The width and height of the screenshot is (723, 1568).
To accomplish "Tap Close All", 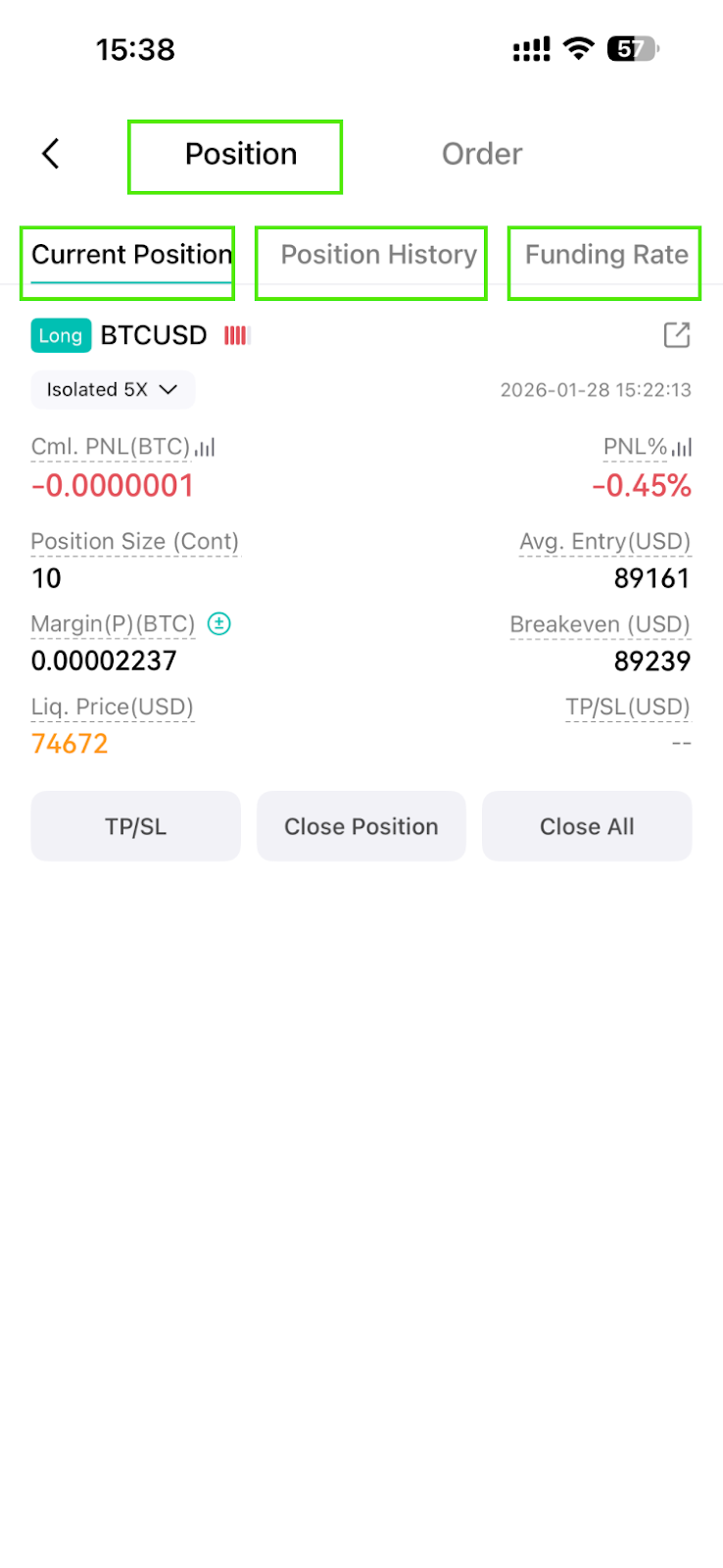I will tap(587, 826).
